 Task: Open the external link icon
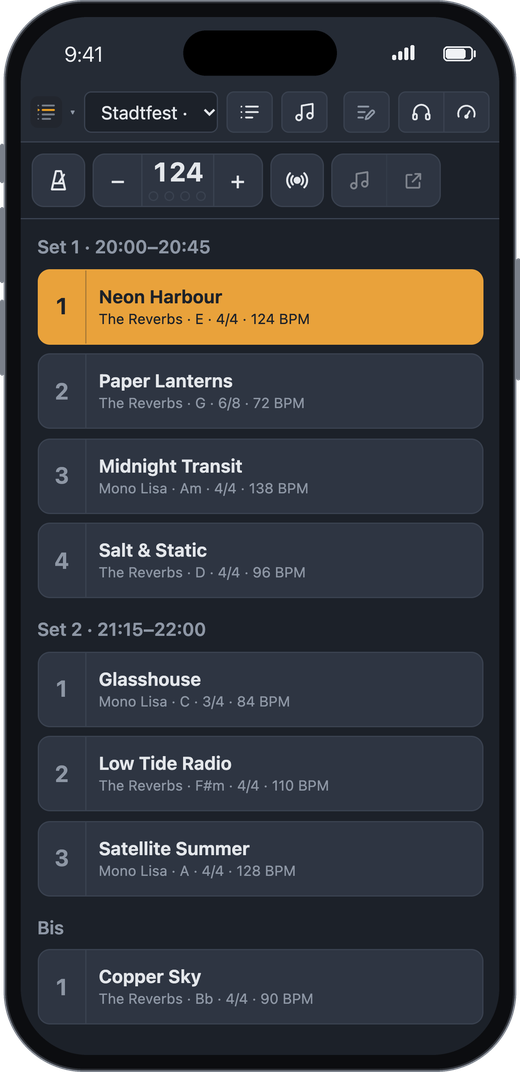click(x=413, y=180)
